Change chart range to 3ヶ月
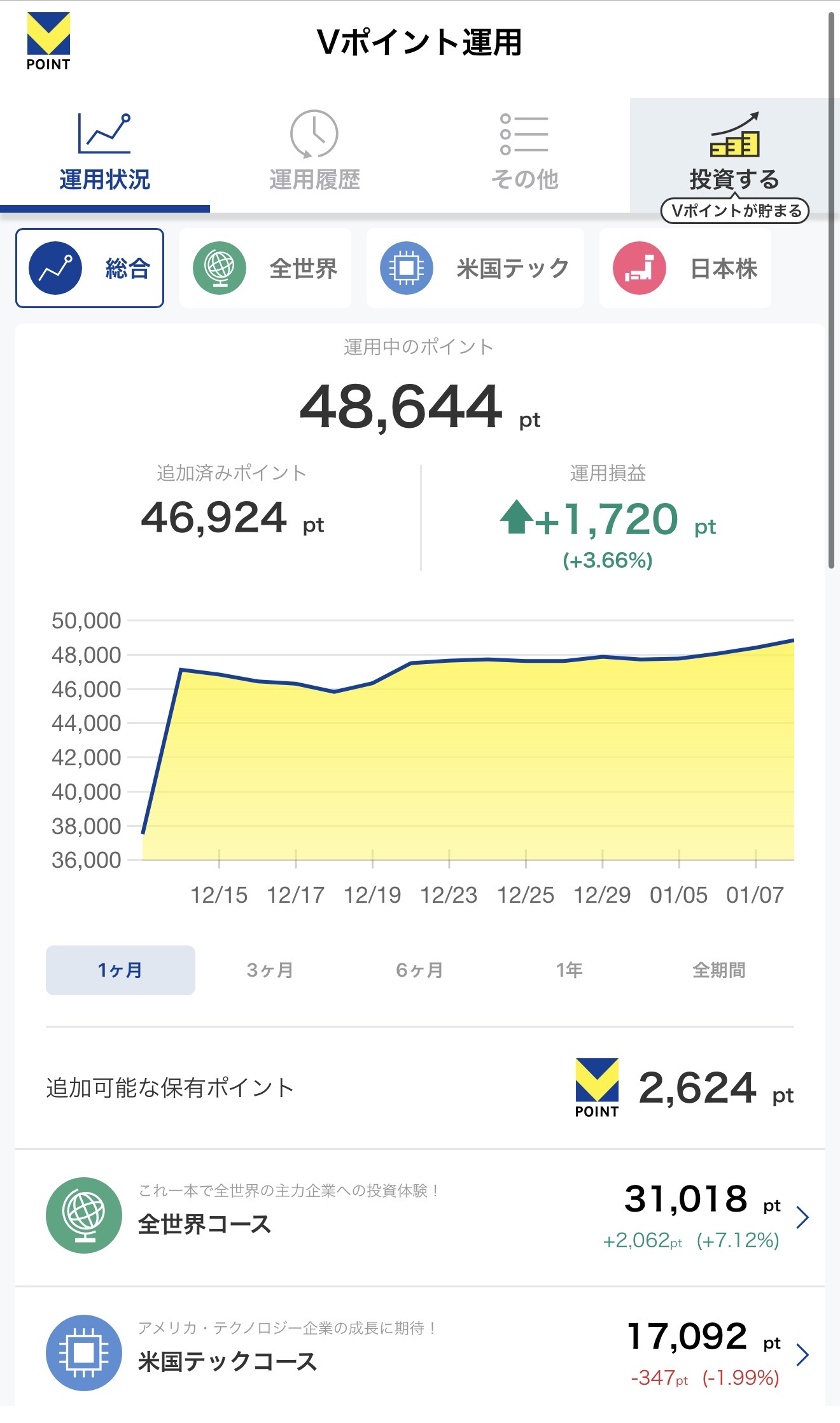The image size is (840, 1423). click(x=270, y=970)
